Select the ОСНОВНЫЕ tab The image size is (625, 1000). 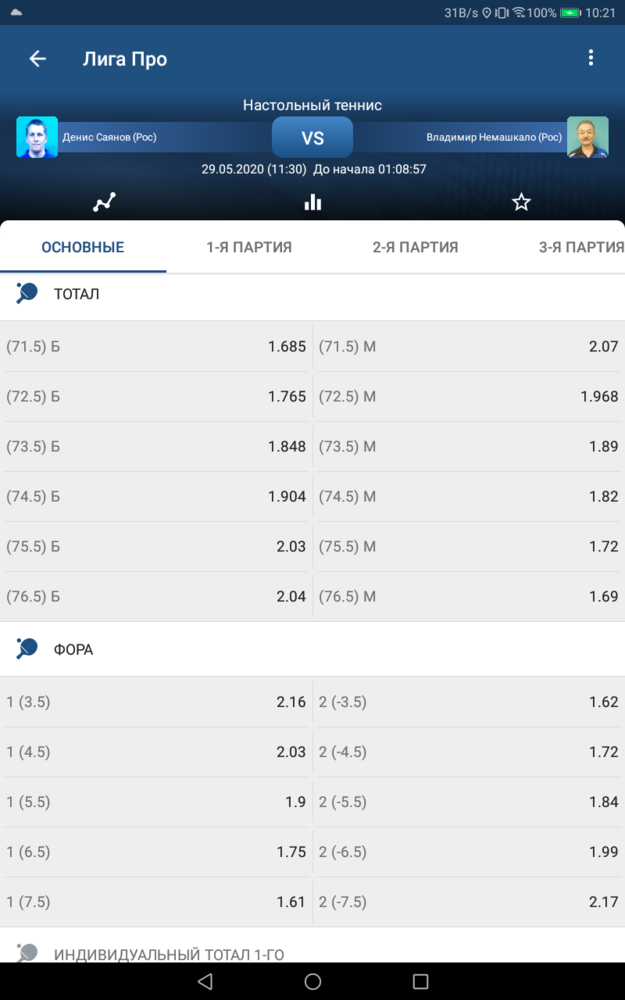click(83, 247)
